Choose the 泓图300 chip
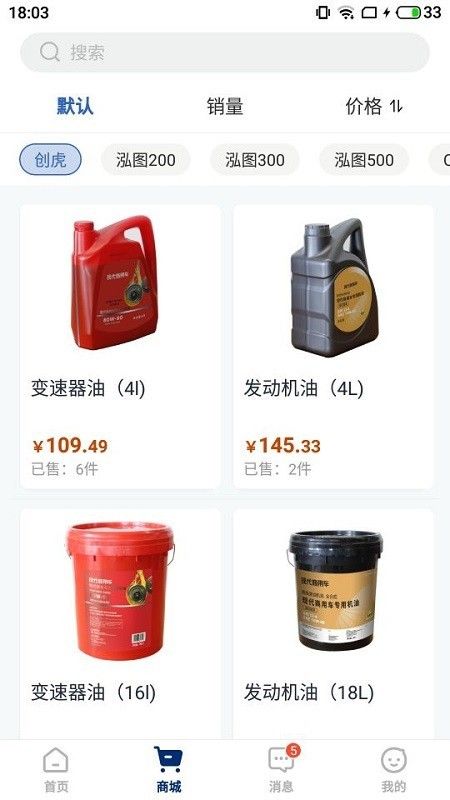 [x=255, y=160]
